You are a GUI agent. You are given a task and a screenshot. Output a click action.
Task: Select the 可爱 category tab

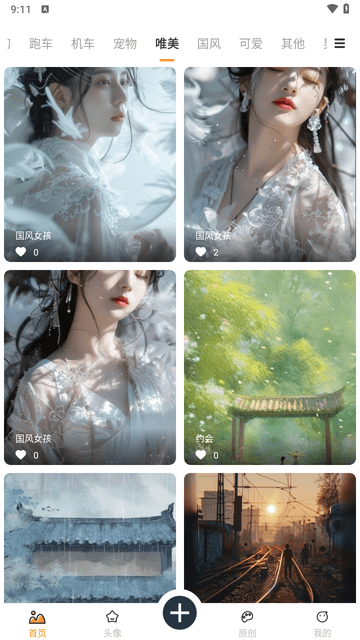[x=251, y=43]
